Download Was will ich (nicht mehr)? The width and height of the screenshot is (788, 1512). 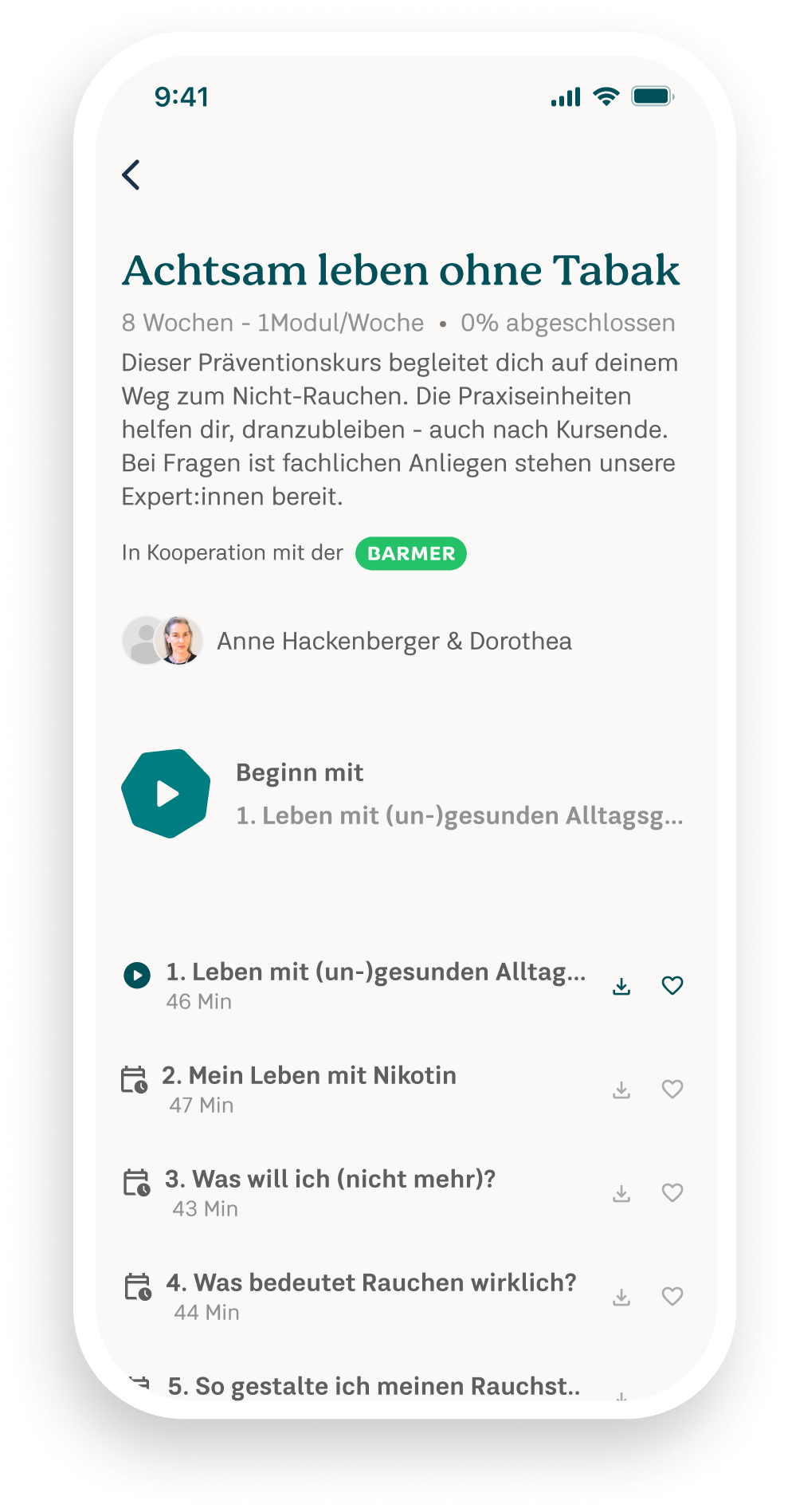[x=621, y=1193]
